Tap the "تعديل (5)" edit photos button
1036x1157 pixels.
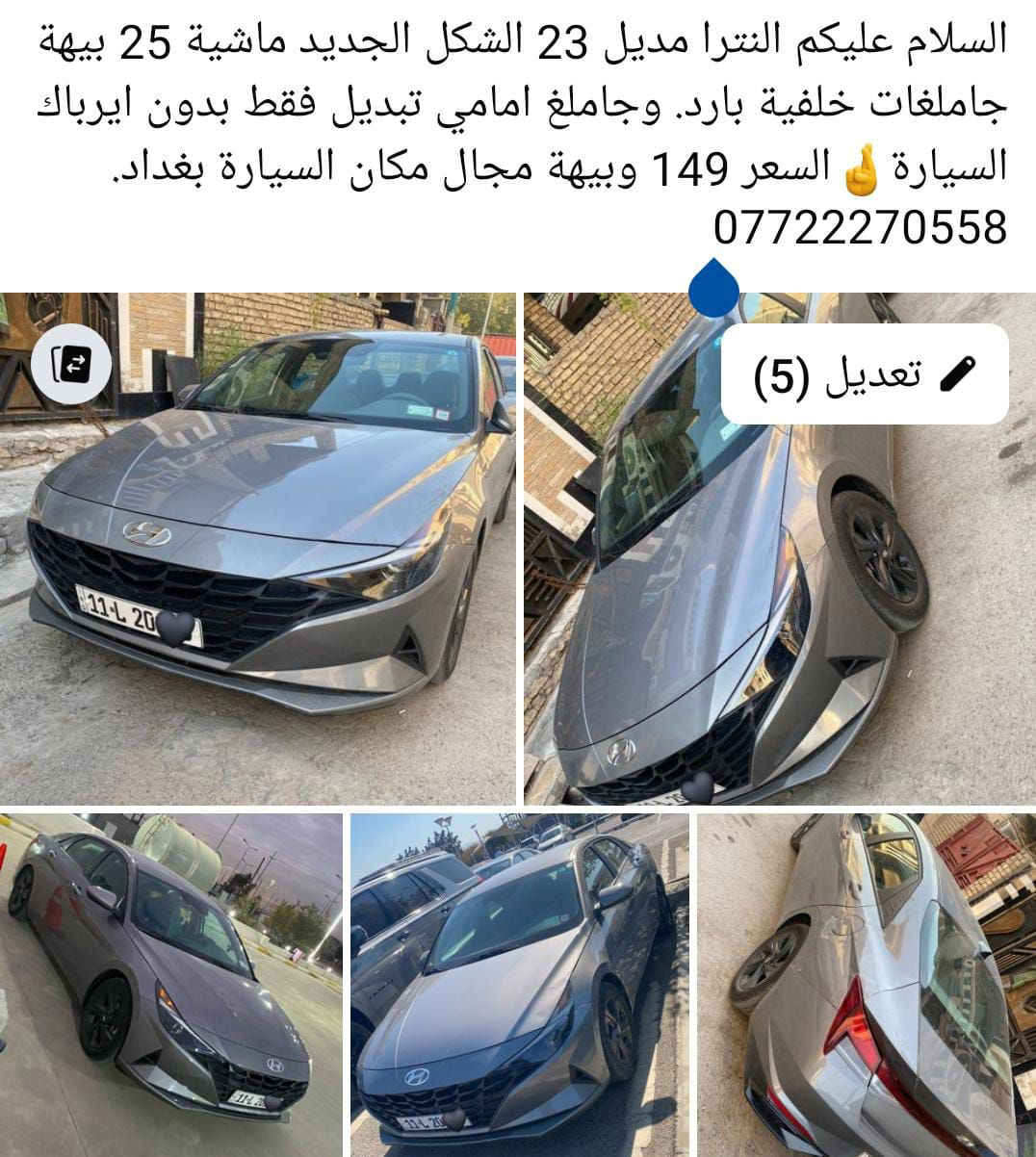(864, 374)
